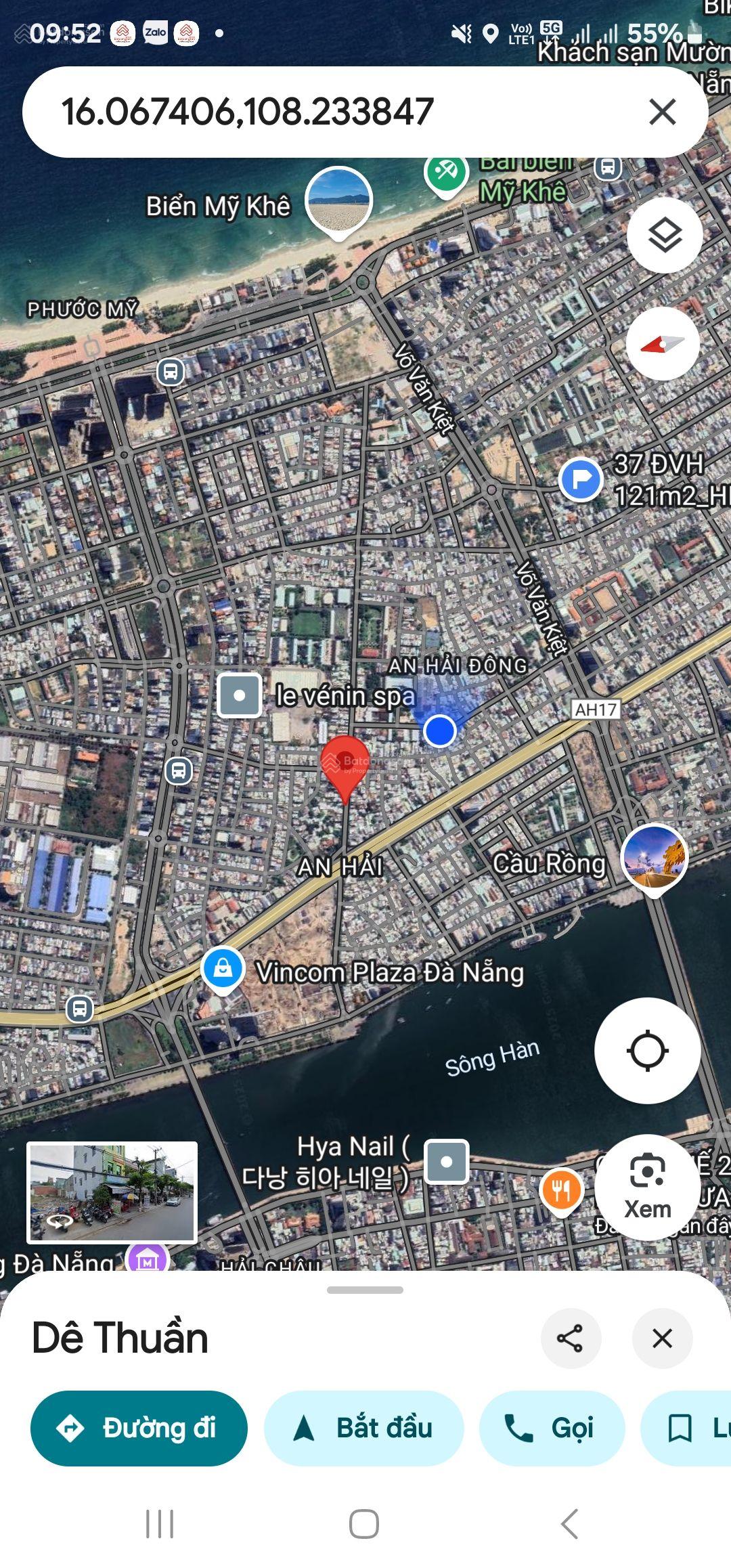Open Lens with the Xem button
The image size is (731, 1568).
[x=647, y=1187]
